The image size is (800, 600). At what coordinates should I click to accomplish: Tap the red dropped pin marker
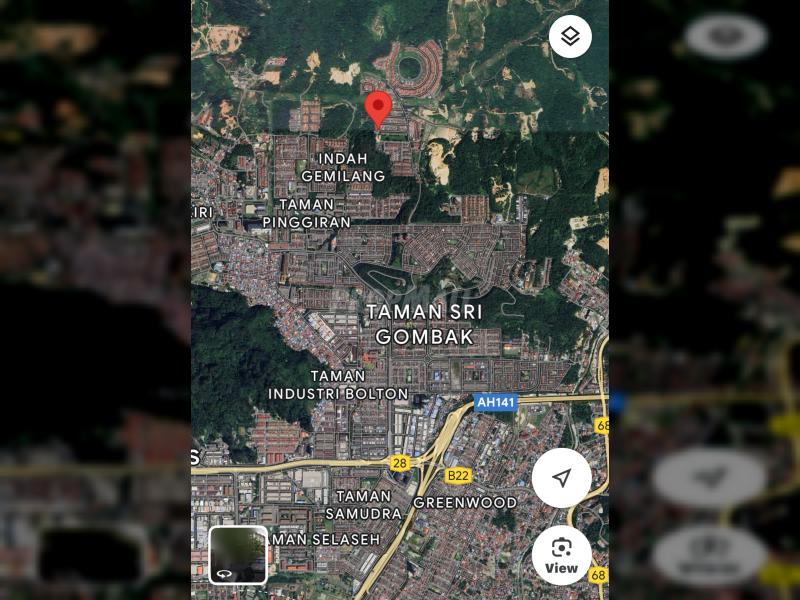(x=378, y=108)
